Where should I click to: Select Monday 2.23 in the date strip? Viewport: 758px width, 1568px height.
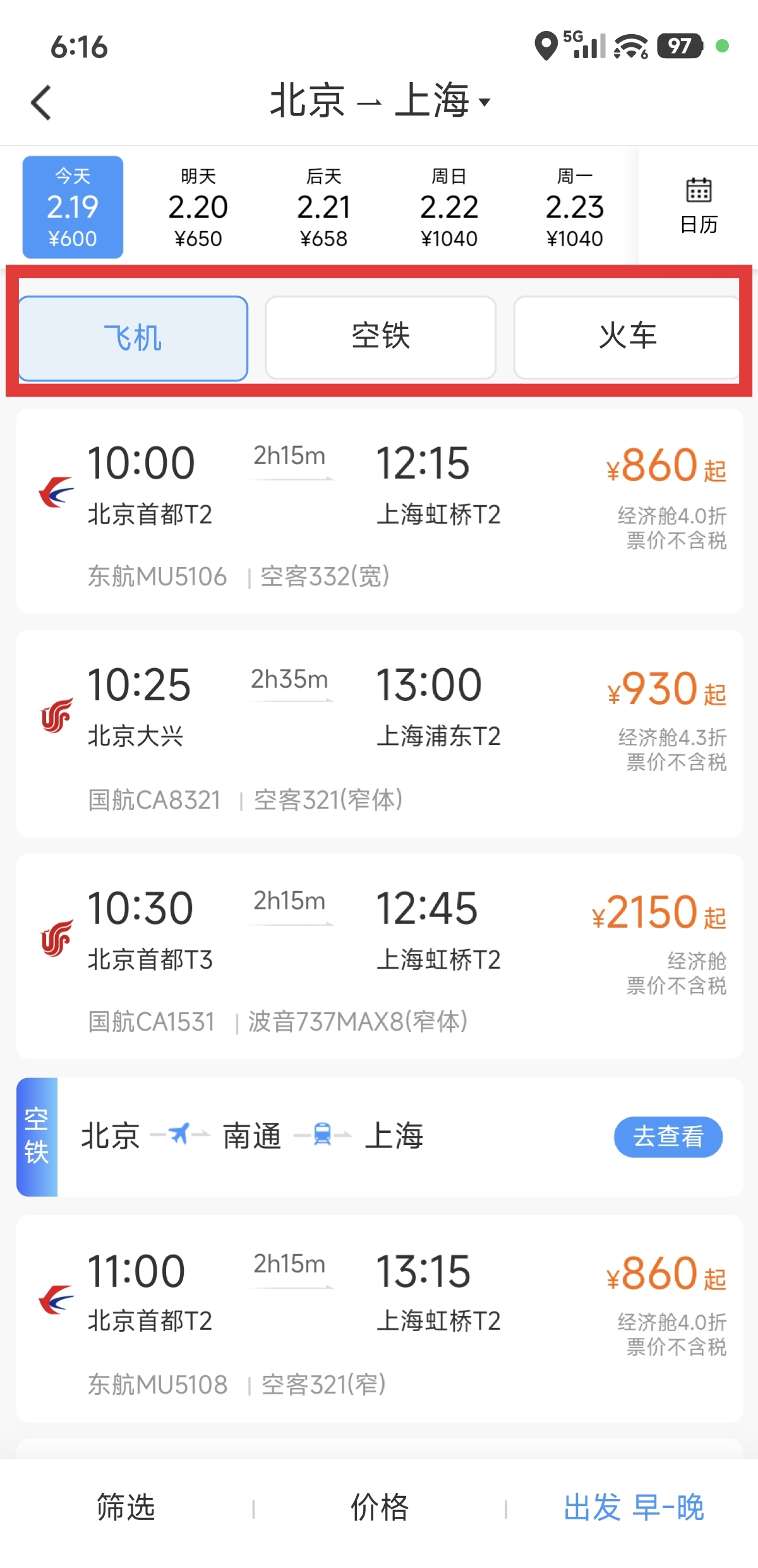[x=574, y=207]
